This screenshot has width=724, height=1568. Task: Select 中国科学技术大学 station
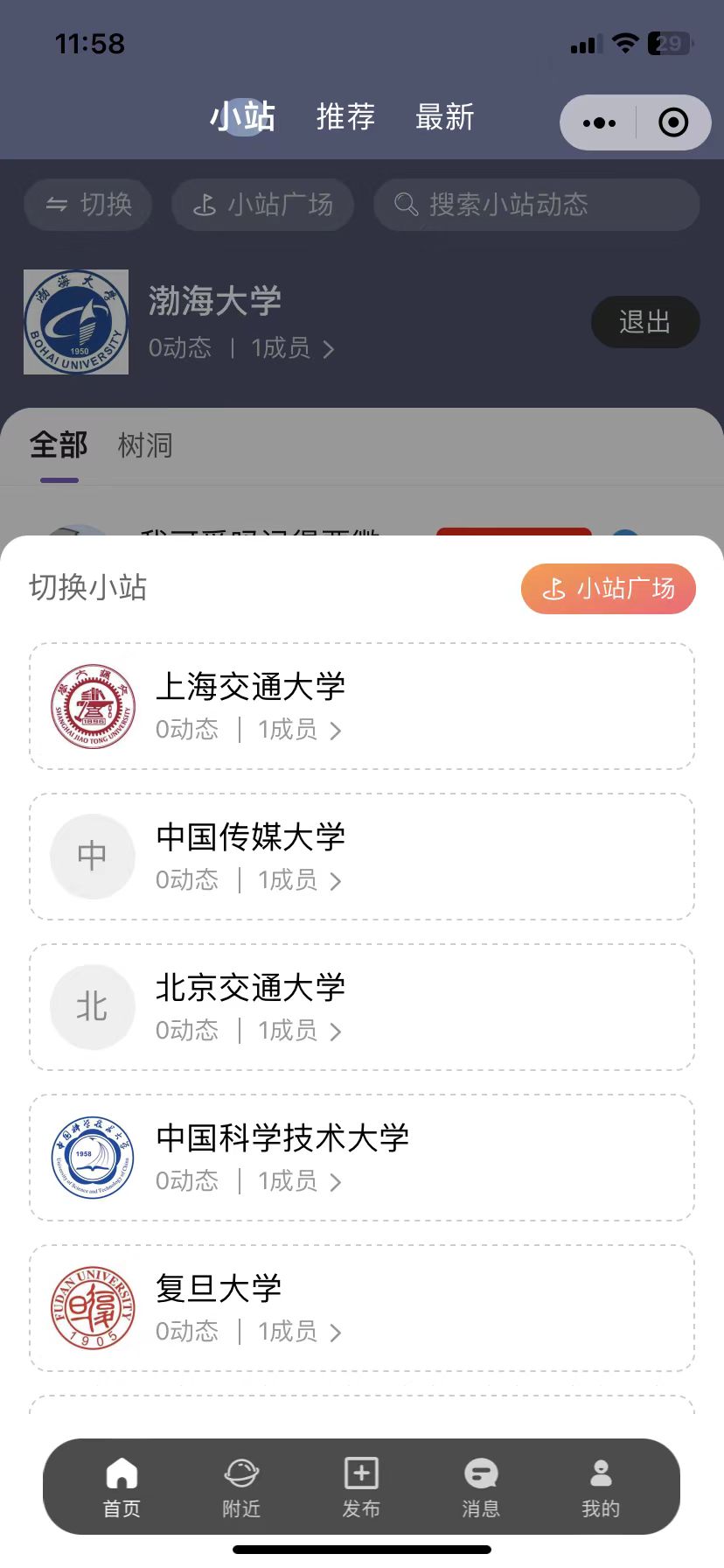[362, 1158]
